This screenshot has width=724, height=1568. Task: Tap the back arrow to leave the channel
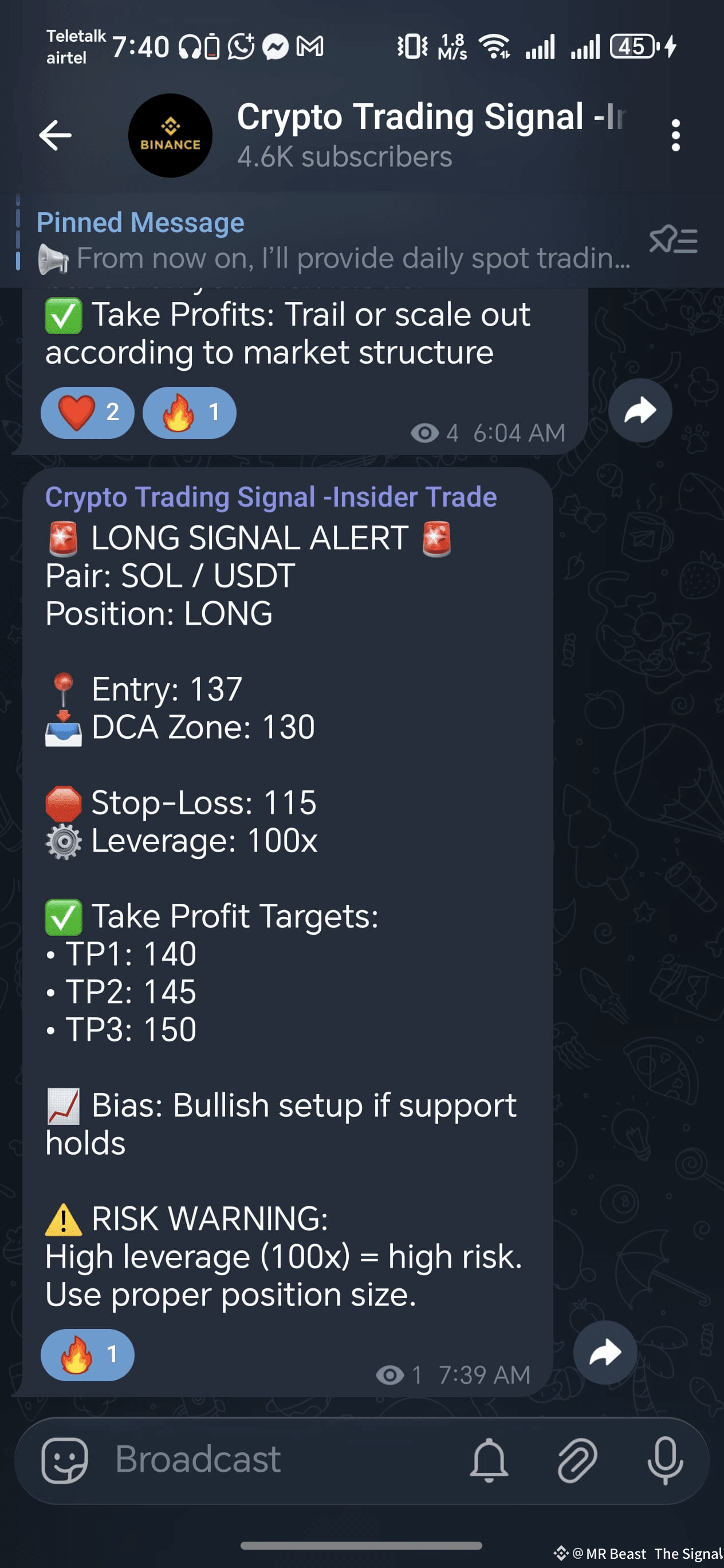(x=56, y=135)
